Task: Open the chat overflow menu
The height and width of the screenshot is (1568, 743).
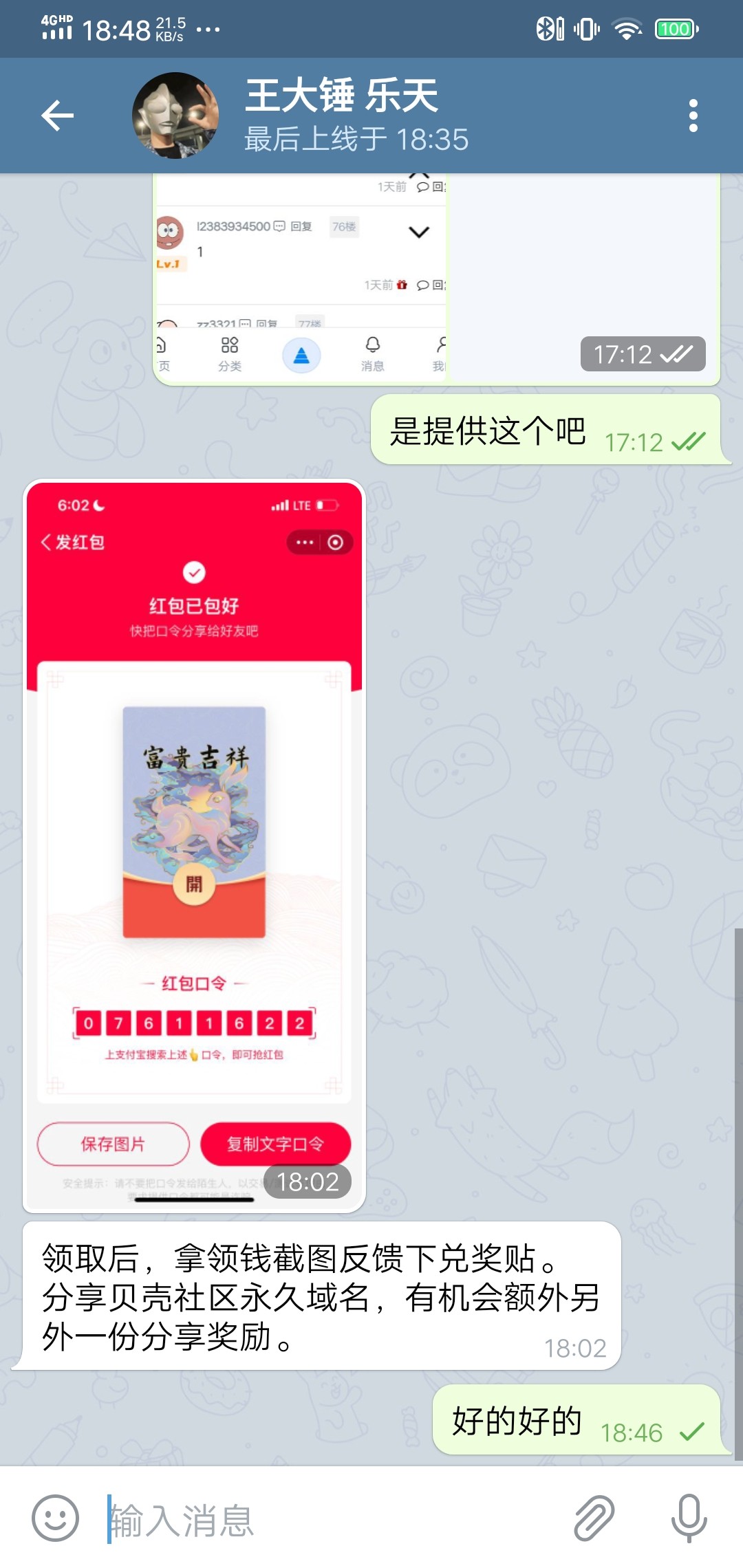Action: [x=693, y=116]
